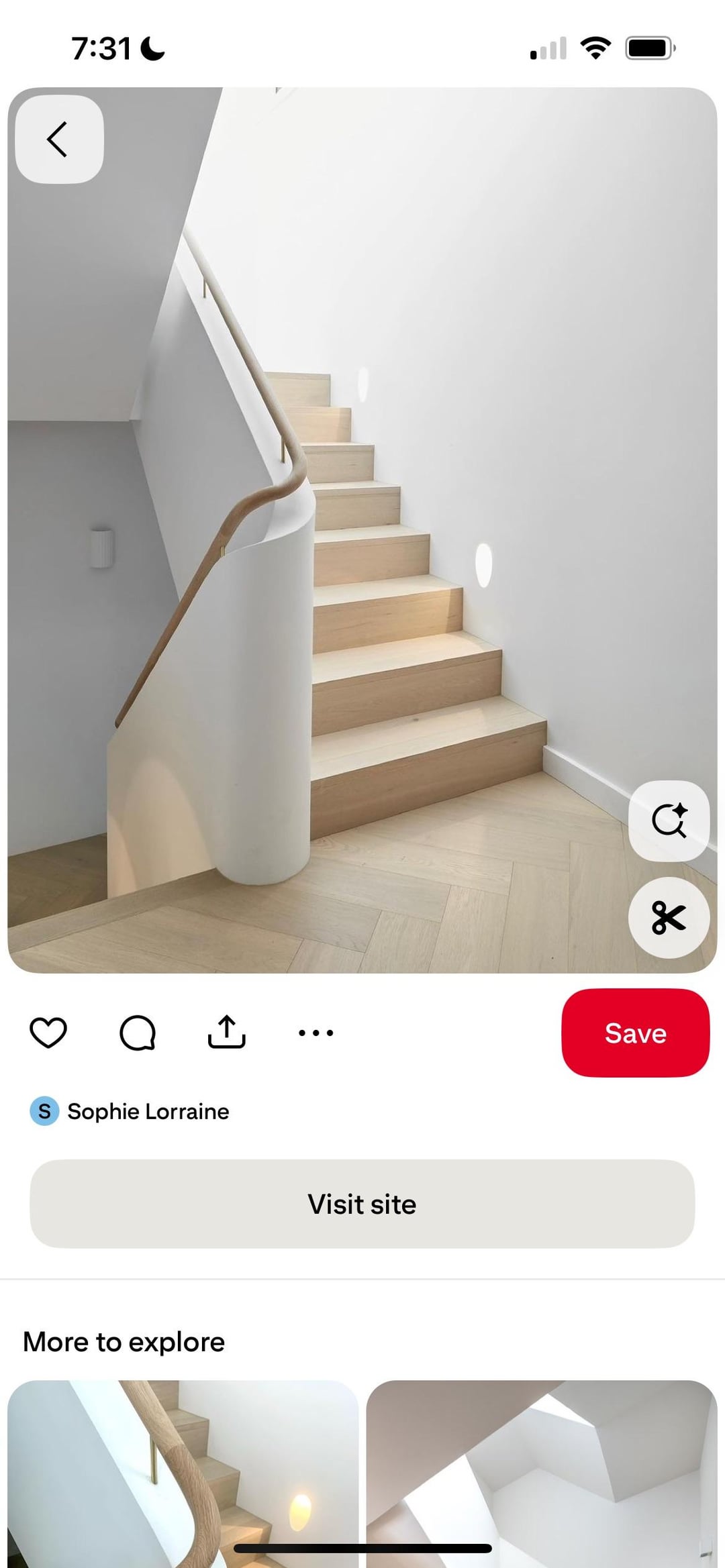Tap the scissors cutout icon
Viewport: 725px width, 1568px height.
pyautogui.click(x=669, y=918)
